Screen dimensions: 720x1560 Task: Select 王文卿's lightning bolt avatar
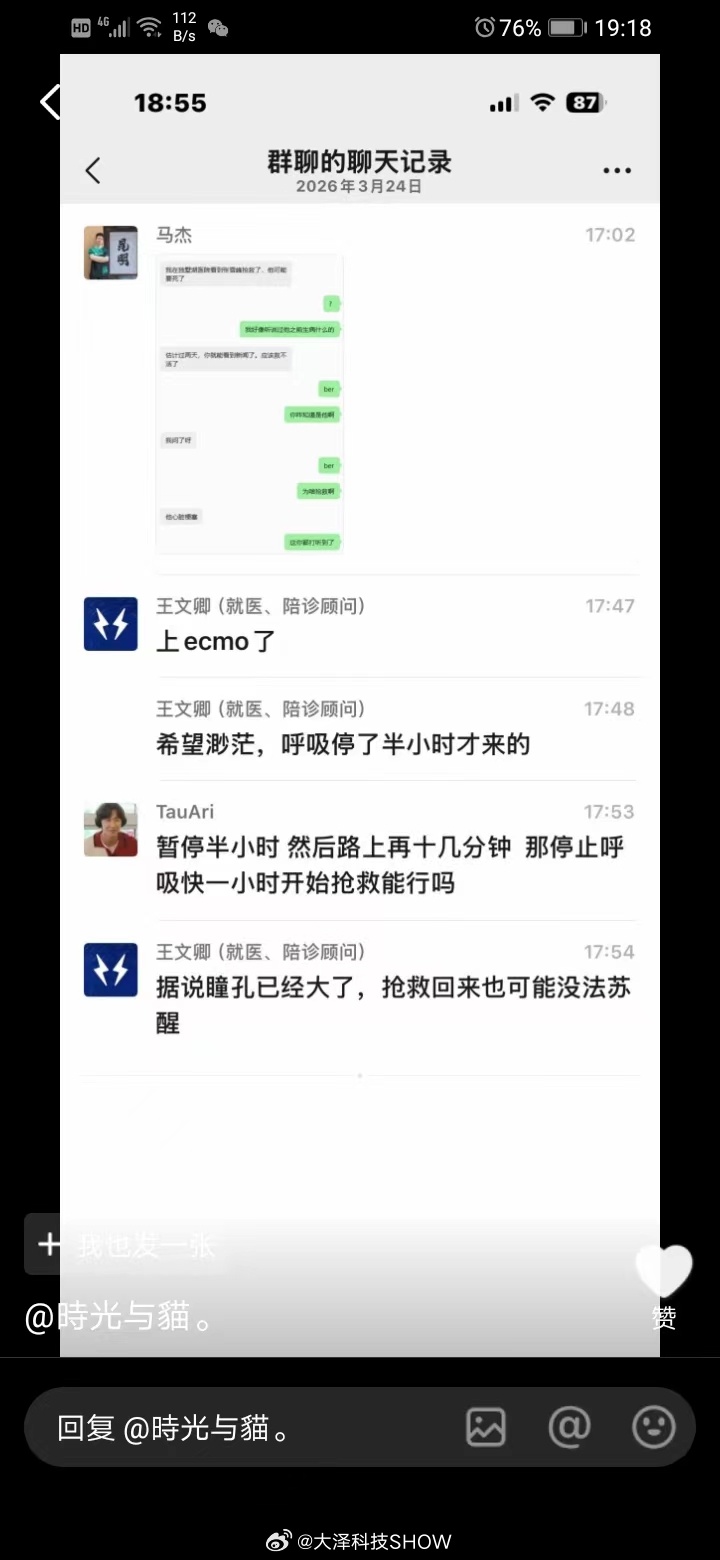click(x=110, y=623)
